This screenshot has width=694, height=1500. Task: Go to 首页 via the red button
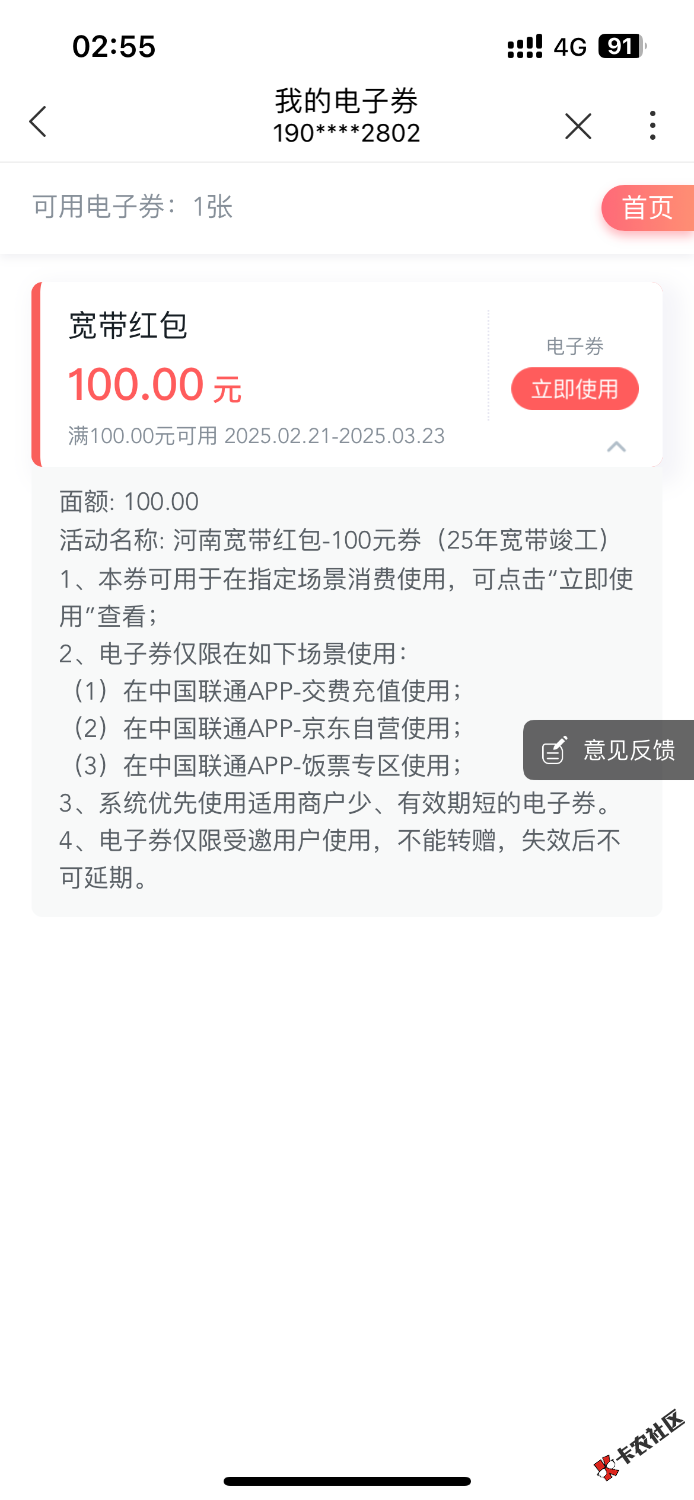(647, 208)
